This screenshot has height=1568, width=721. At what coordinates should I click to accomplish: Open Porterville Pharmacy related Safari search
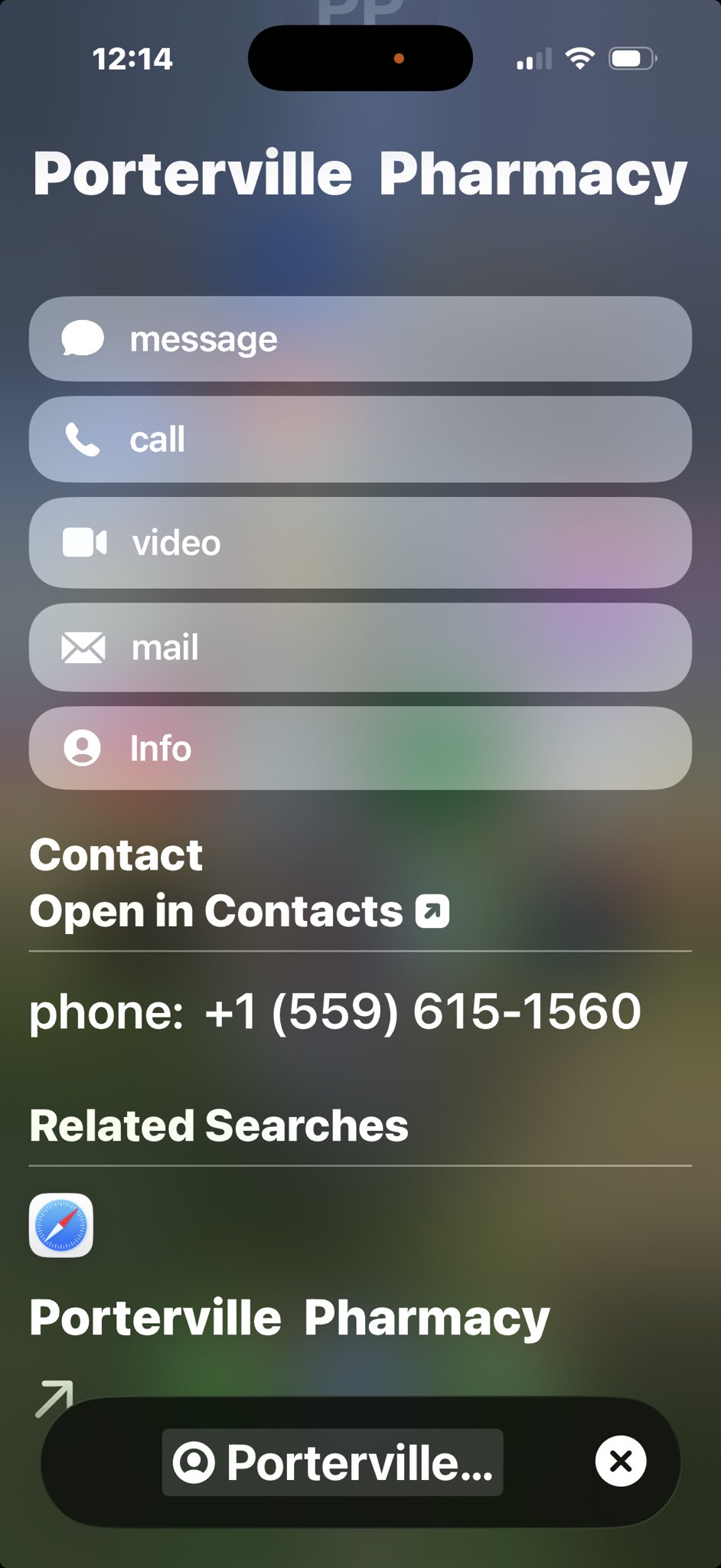pyautogui.click(x=289, y=1318)
